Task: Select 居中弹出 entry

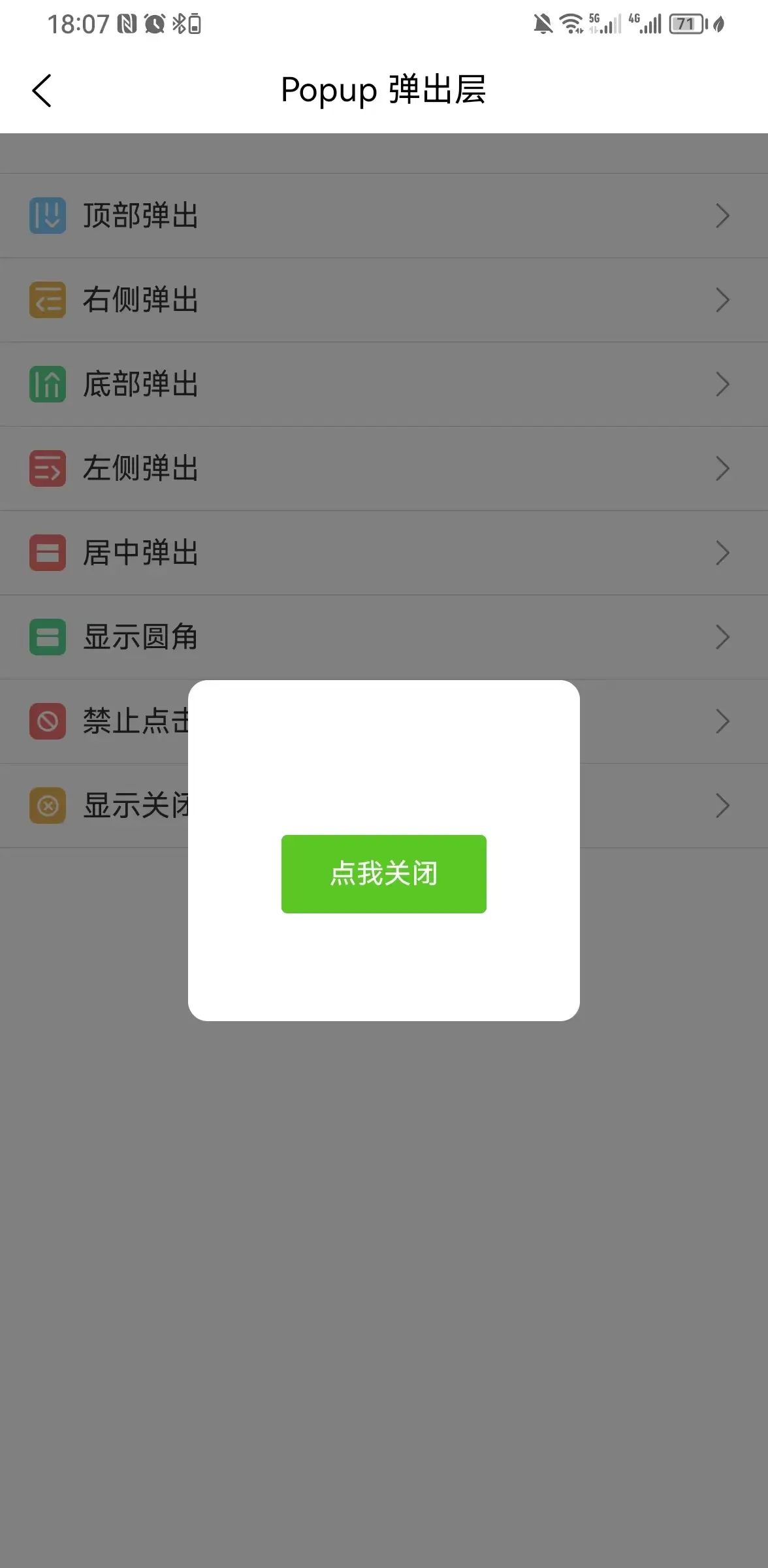Action: (x=383, y=553)
